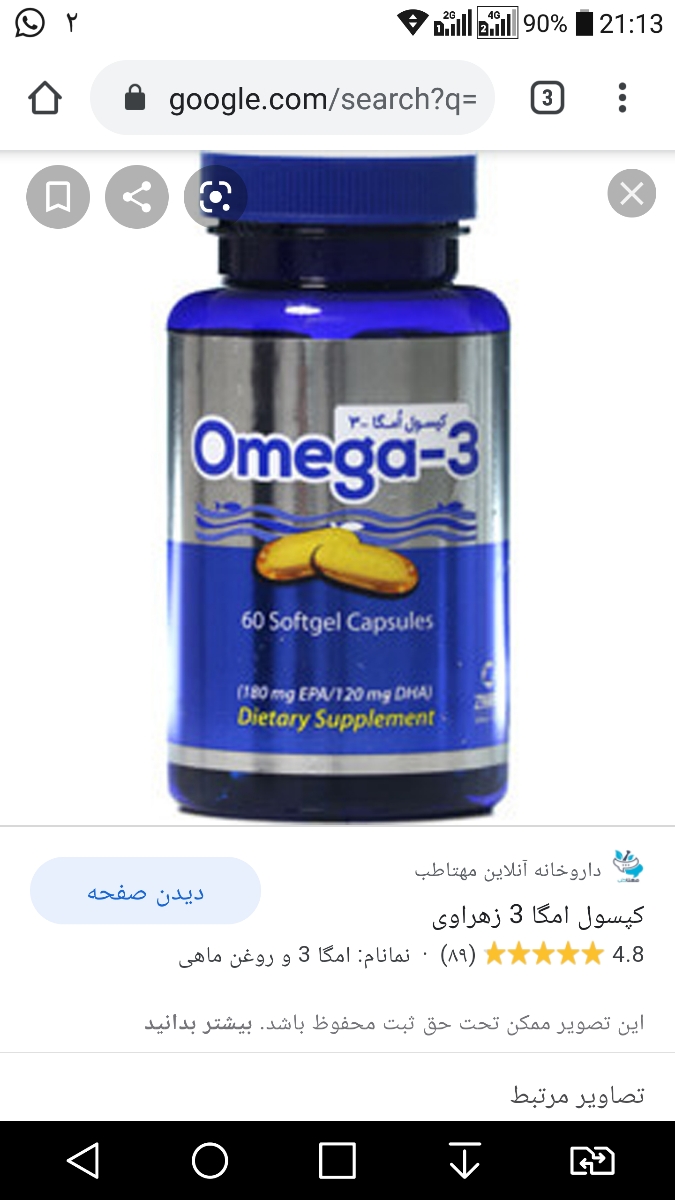
Task: Open the Chrome home page
Action: pos(45,98)
